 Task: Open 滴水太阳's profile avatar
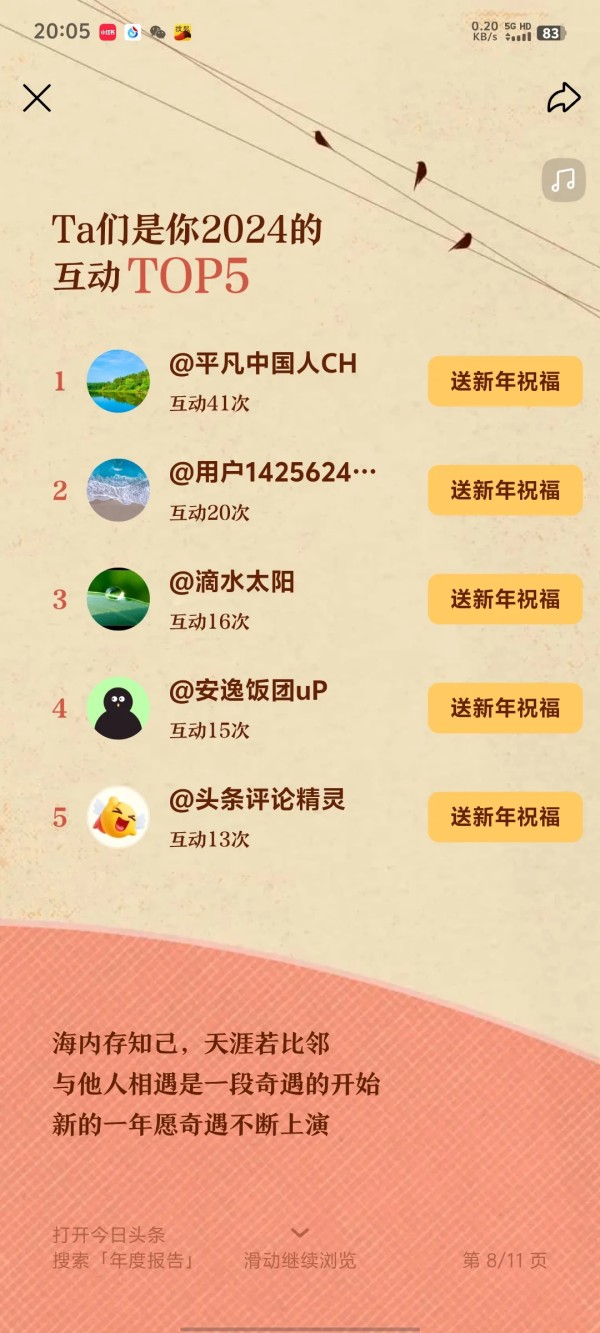pyautogui.click(x=119, y=599)
